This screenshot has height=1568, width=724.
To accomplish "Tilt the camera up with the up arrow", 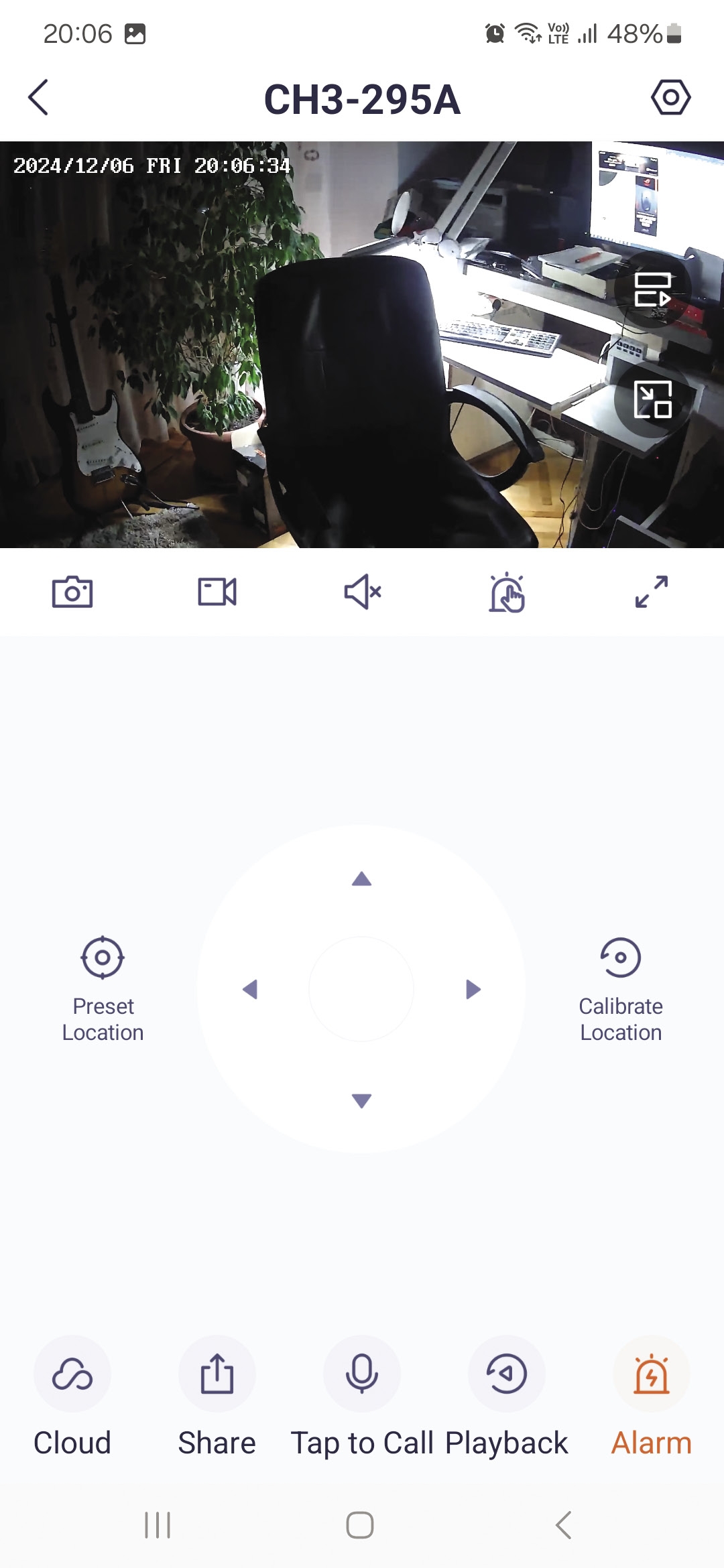I will tap(362, 878).
